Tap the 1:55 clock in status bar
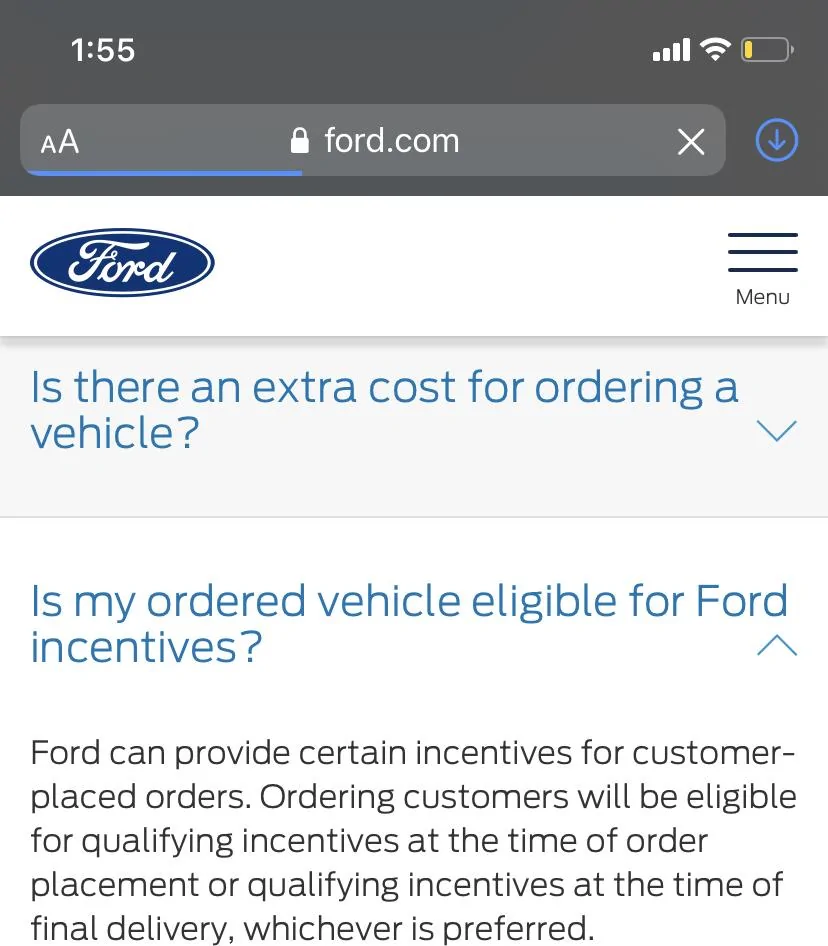 pyautogui.click(x=103, y=48)
